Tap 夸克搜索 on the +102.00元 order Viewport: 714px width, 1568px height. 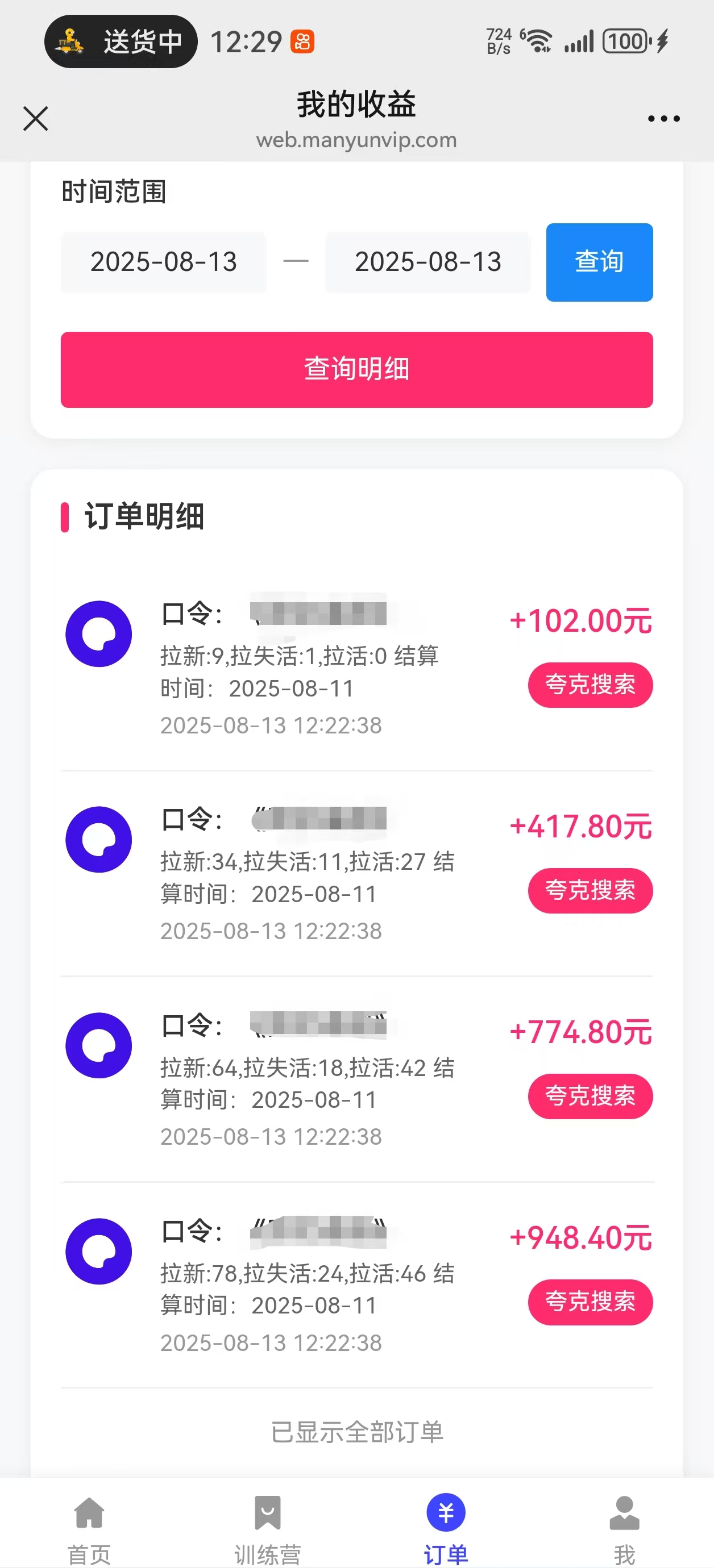590,684
